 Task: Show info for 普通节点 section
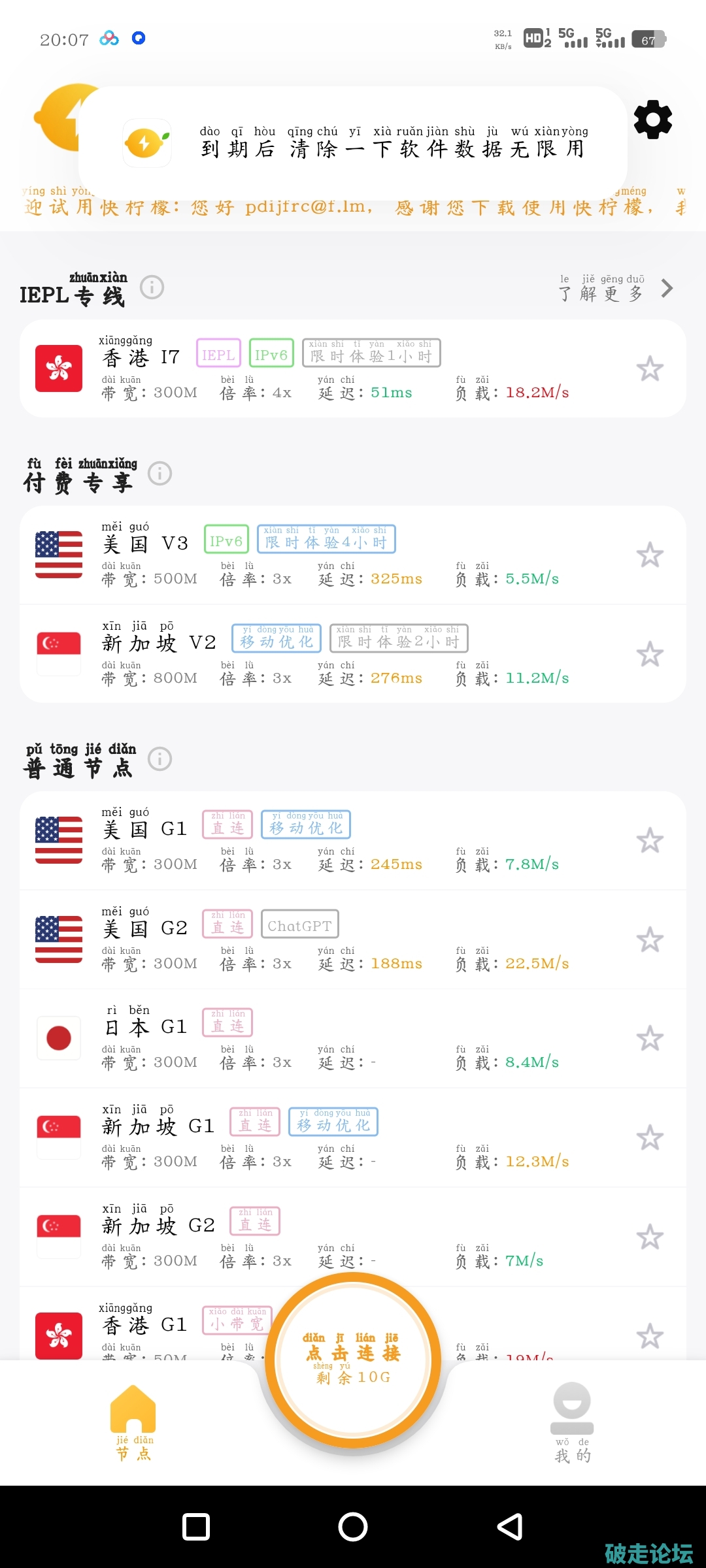(x=160, y=759)
